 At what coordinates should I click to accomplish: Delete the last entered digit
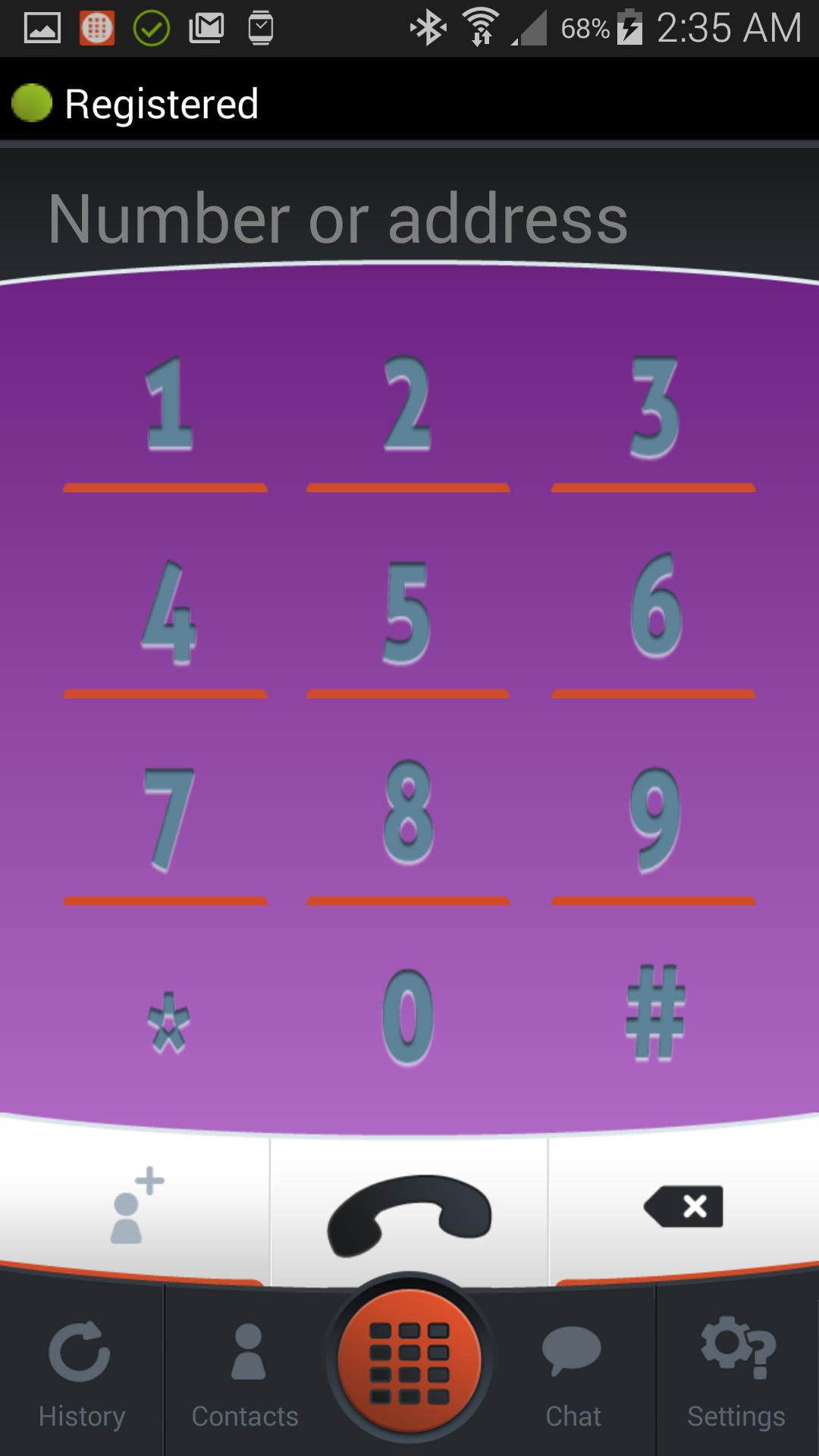pos(684,1206)
